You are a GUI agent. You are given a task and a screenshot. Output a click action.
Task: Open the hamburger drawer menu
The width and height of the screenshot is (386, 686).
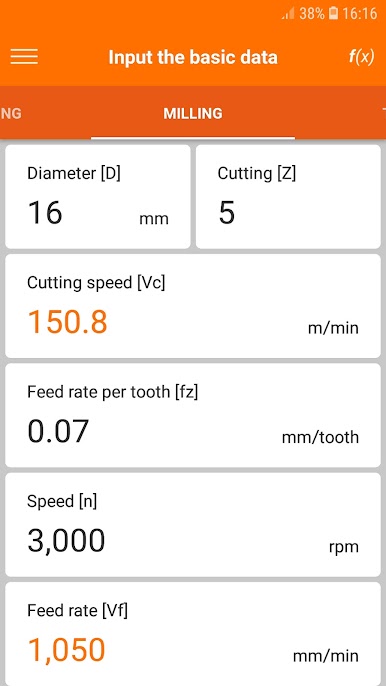pyautogui.click(x=24, y=56)
